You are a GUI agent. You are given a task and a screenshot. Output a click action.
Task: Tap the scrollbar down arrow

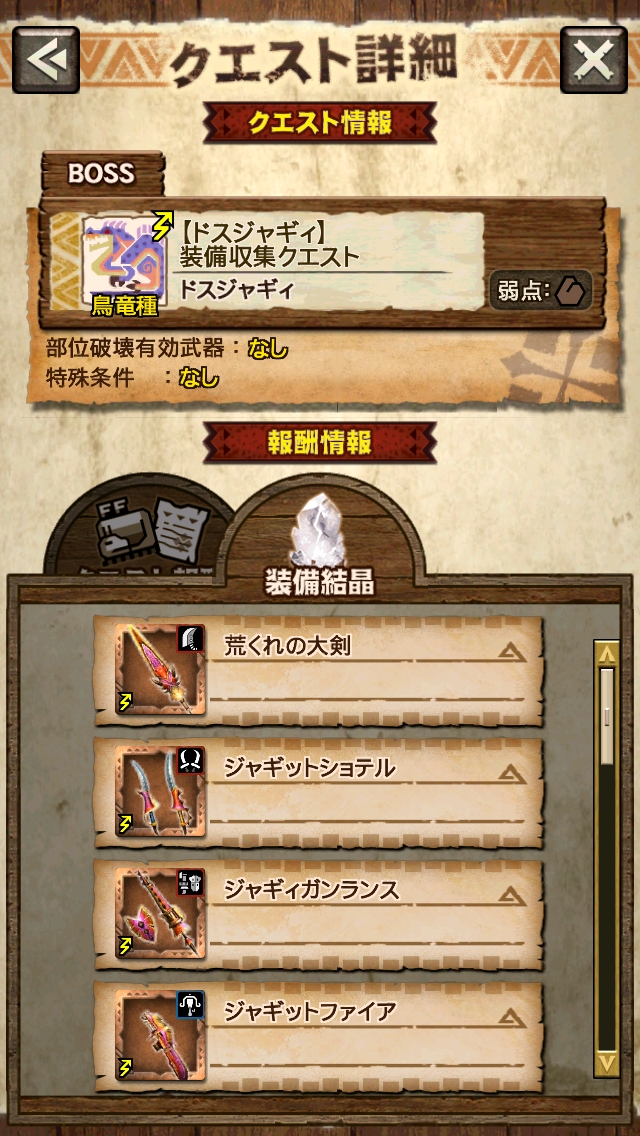coord(606,1061)
